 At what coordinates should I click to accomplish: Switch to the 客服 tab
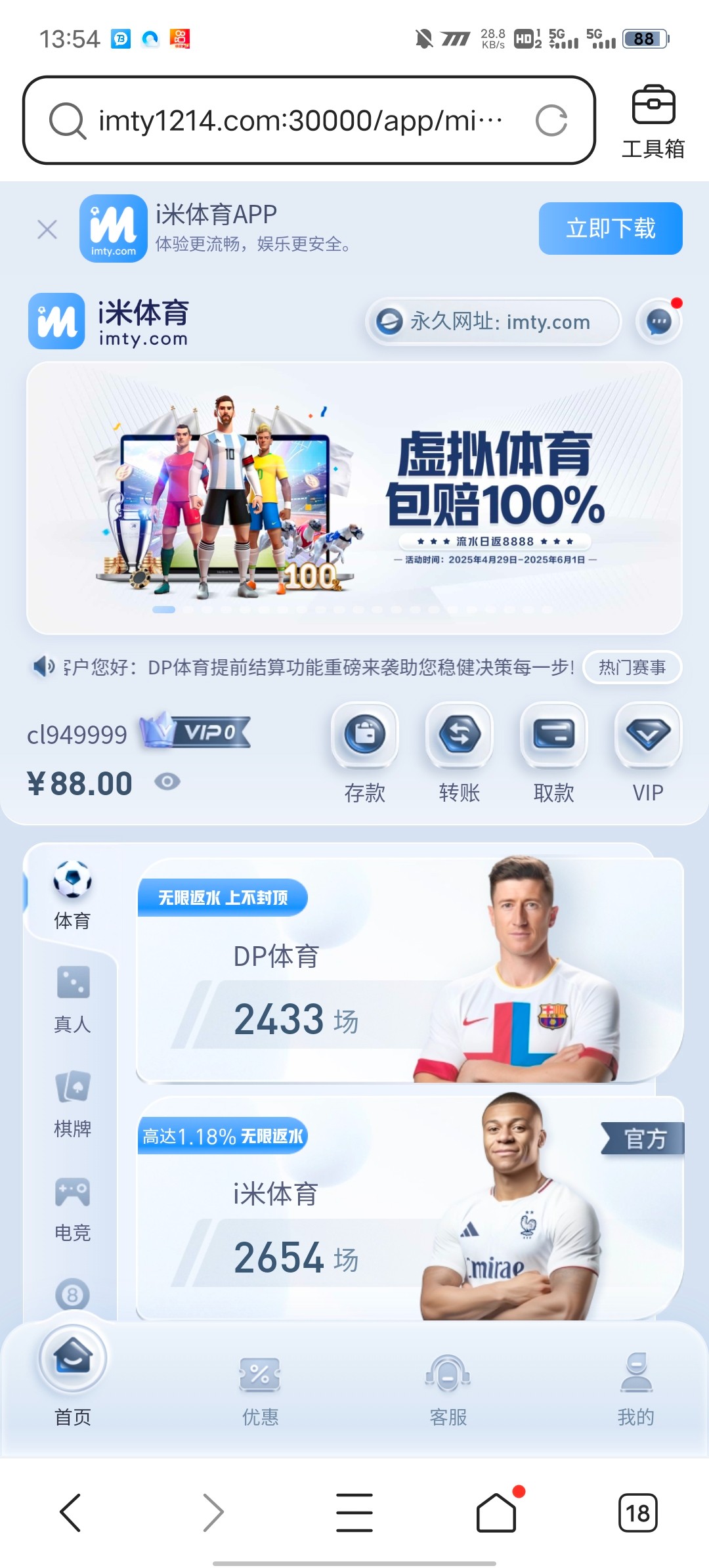(448, 1389)
